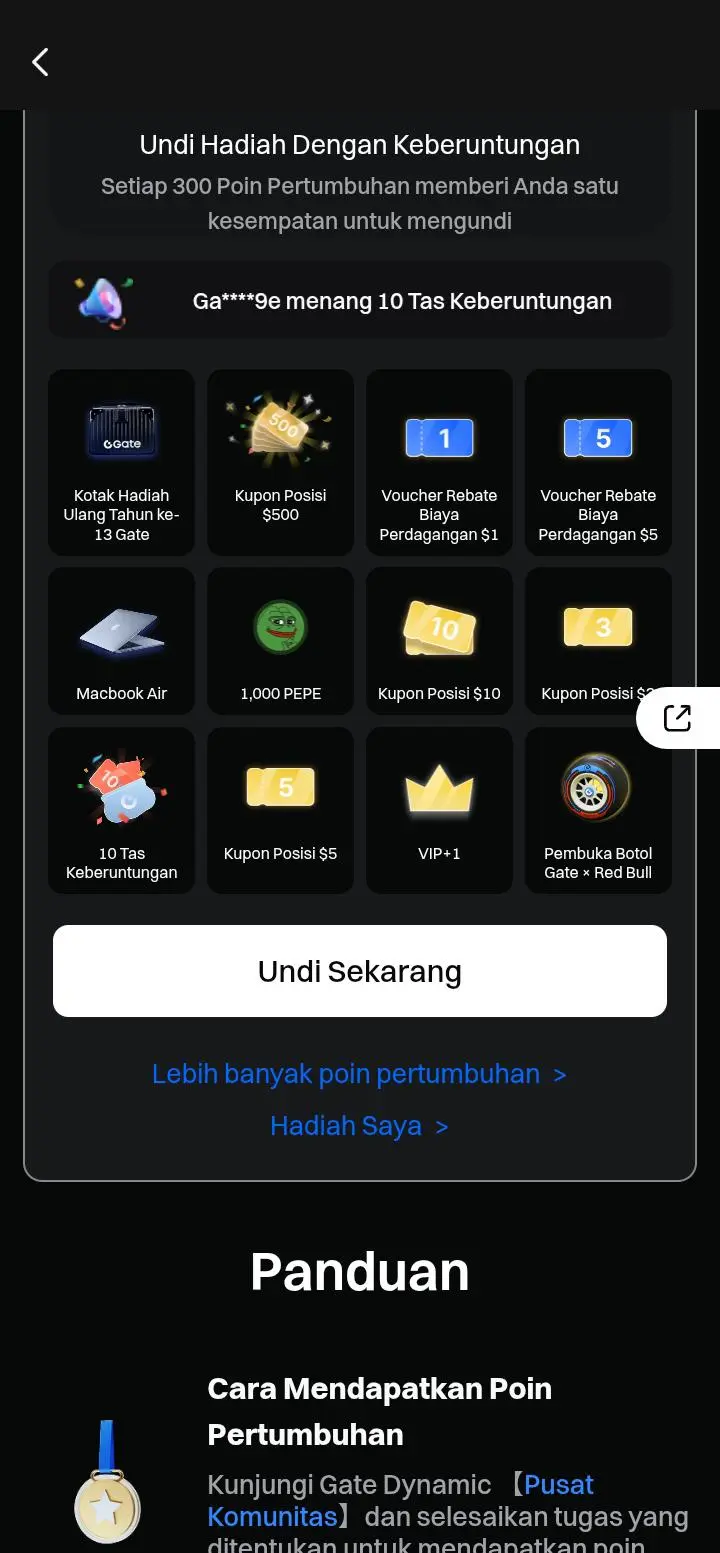The height and width of the screenshot is (1553, 720).
Task: Click the Voucher Rebate Biaya Perdagangan $5 ticket
Action: click(597, 462)
